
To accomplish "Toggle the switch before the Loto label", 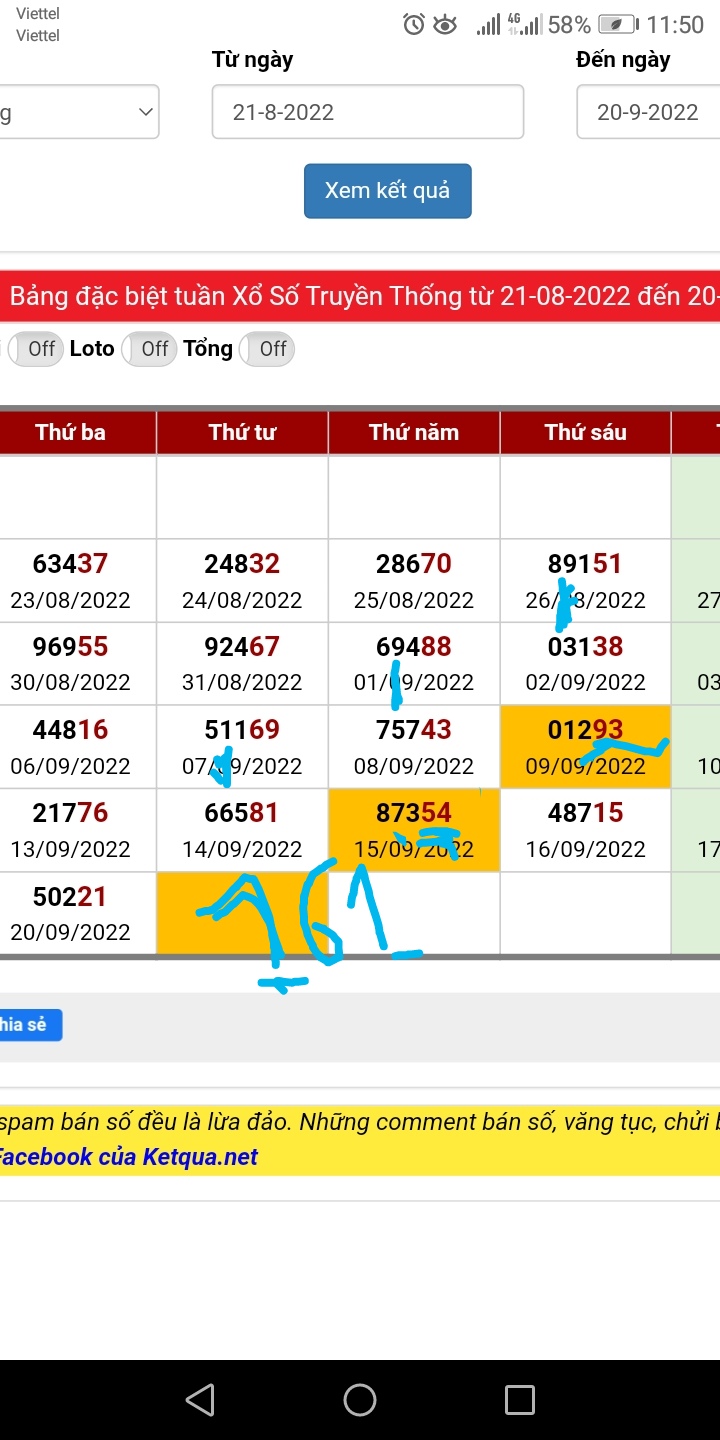I will tap(36, 349).
